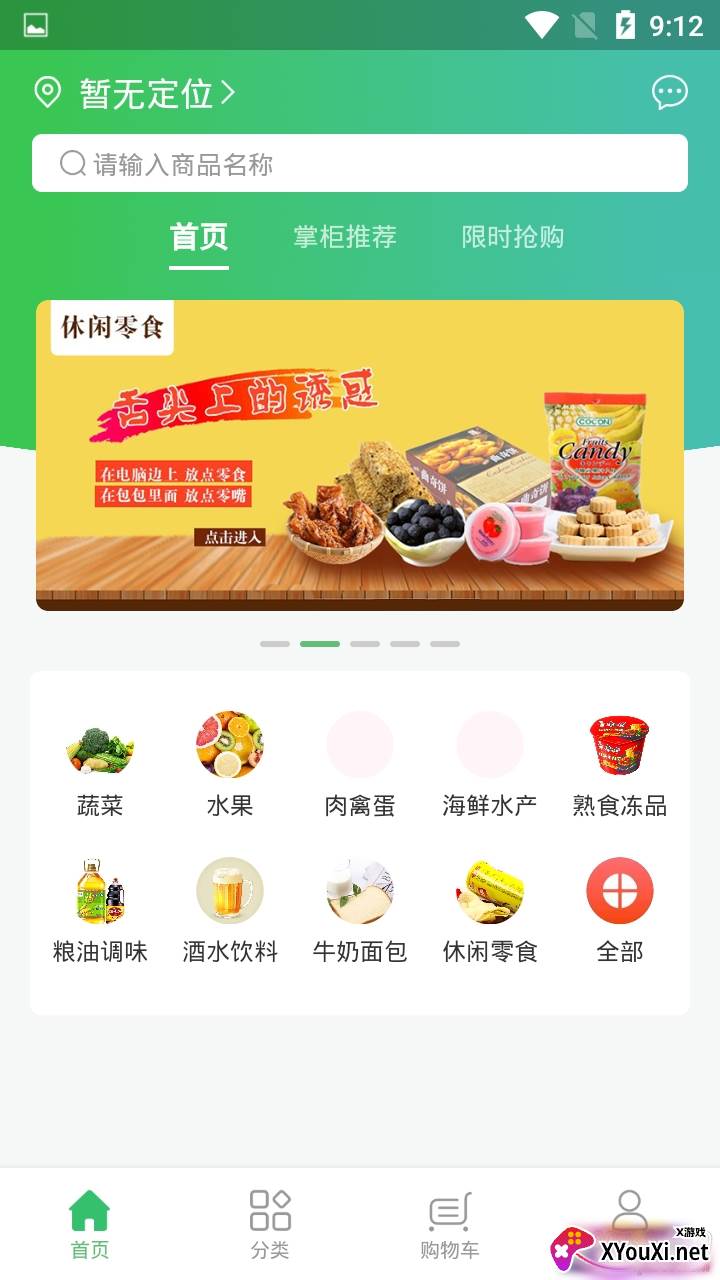Browse the 海鲜水产 category
Screen dimensions: 720x1280
pos(490,763)
